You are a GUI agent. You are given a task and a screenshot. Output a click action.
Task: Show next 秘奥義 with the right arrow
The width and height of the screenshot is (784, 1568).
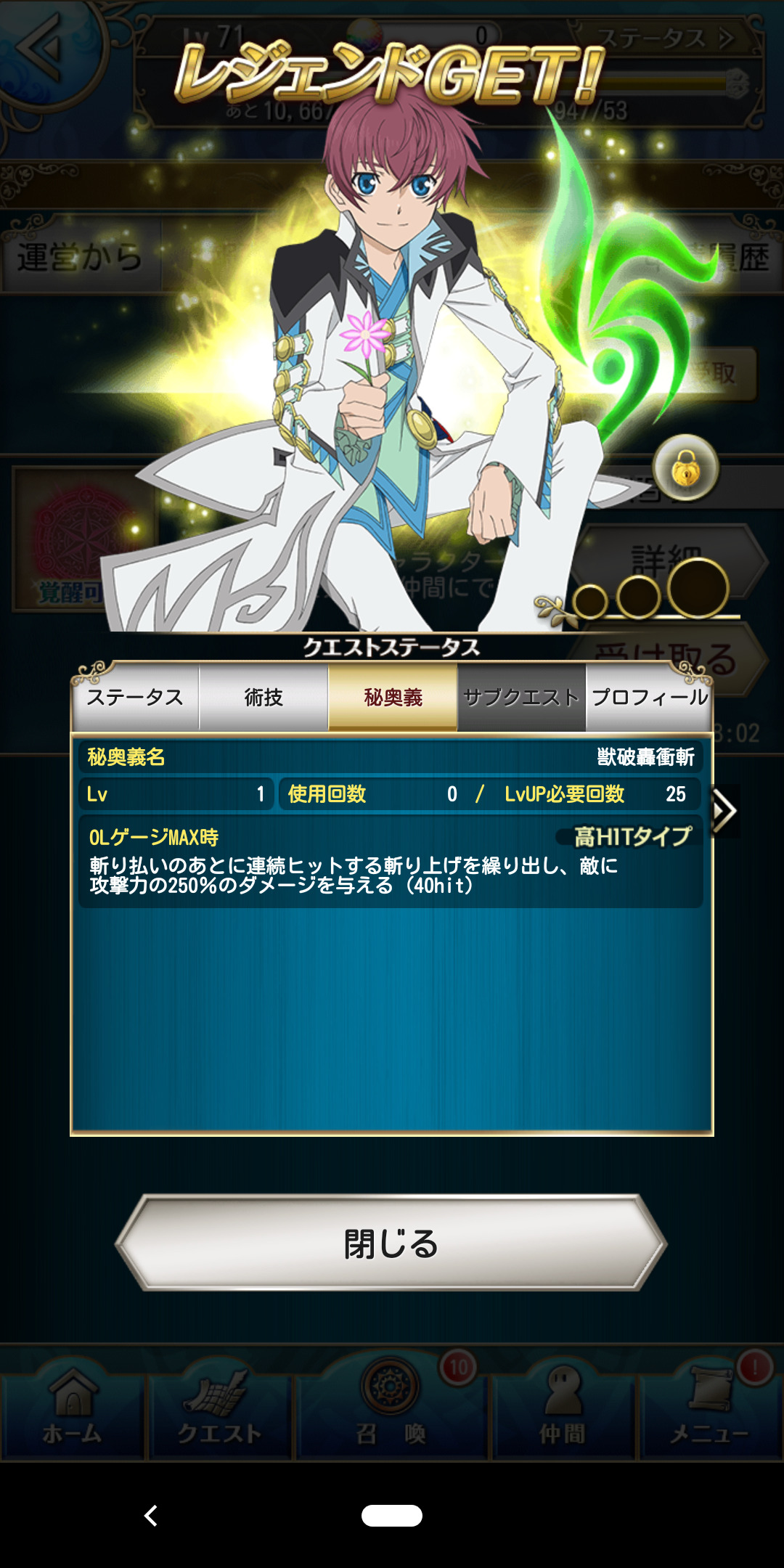(724, 812)
